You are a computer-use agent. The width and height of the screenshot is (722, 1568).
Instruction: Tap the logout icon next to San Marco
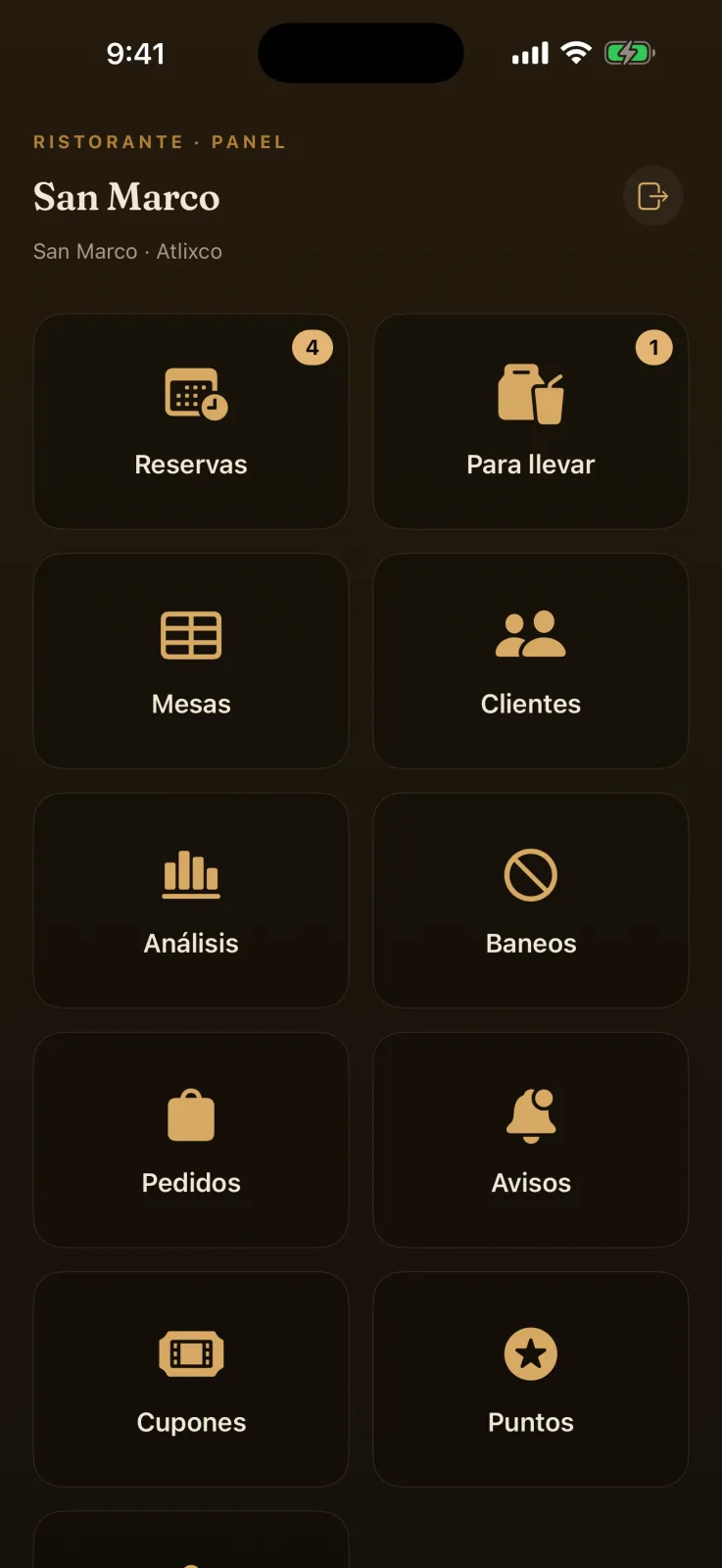point(652,196)
